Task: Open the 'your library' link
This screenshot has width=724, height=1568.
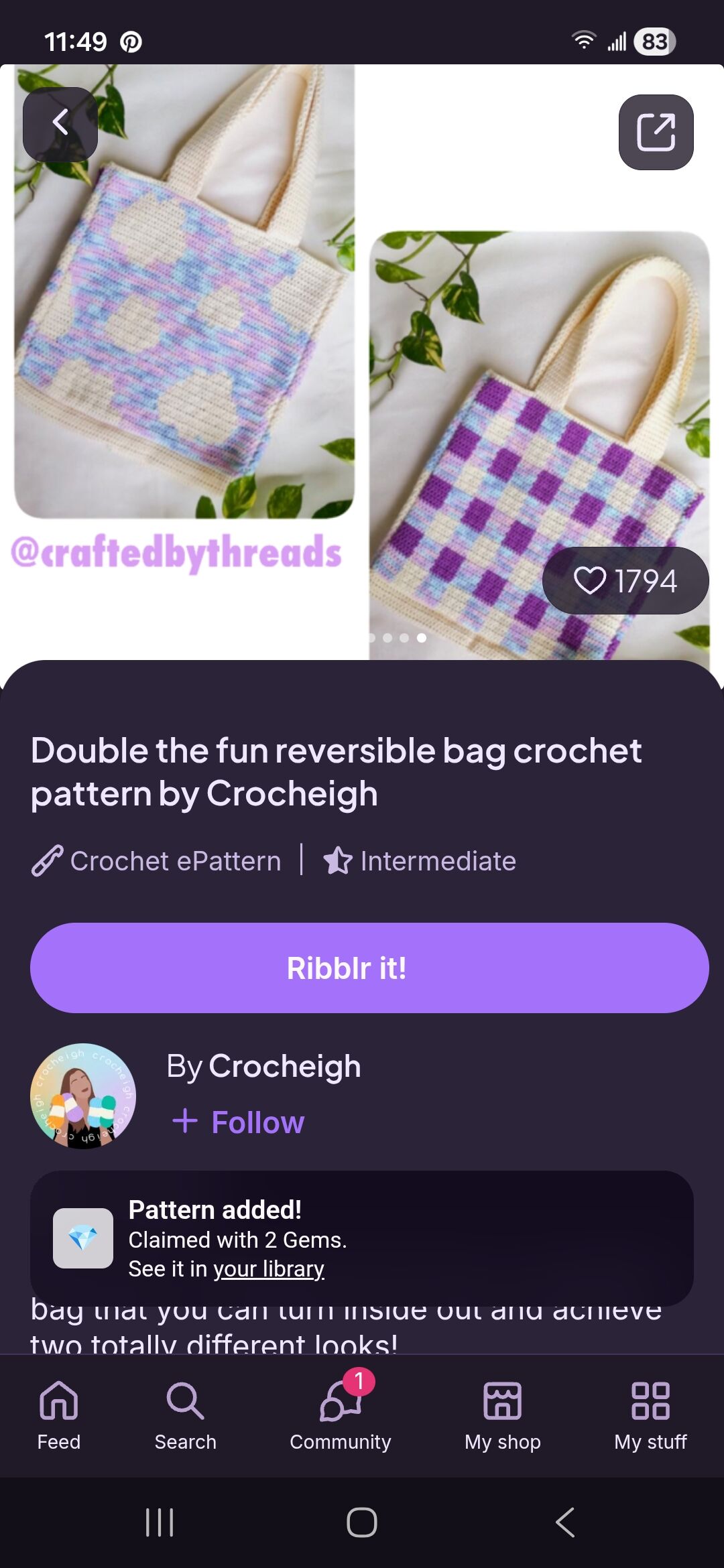Action: click(269, 1268)
